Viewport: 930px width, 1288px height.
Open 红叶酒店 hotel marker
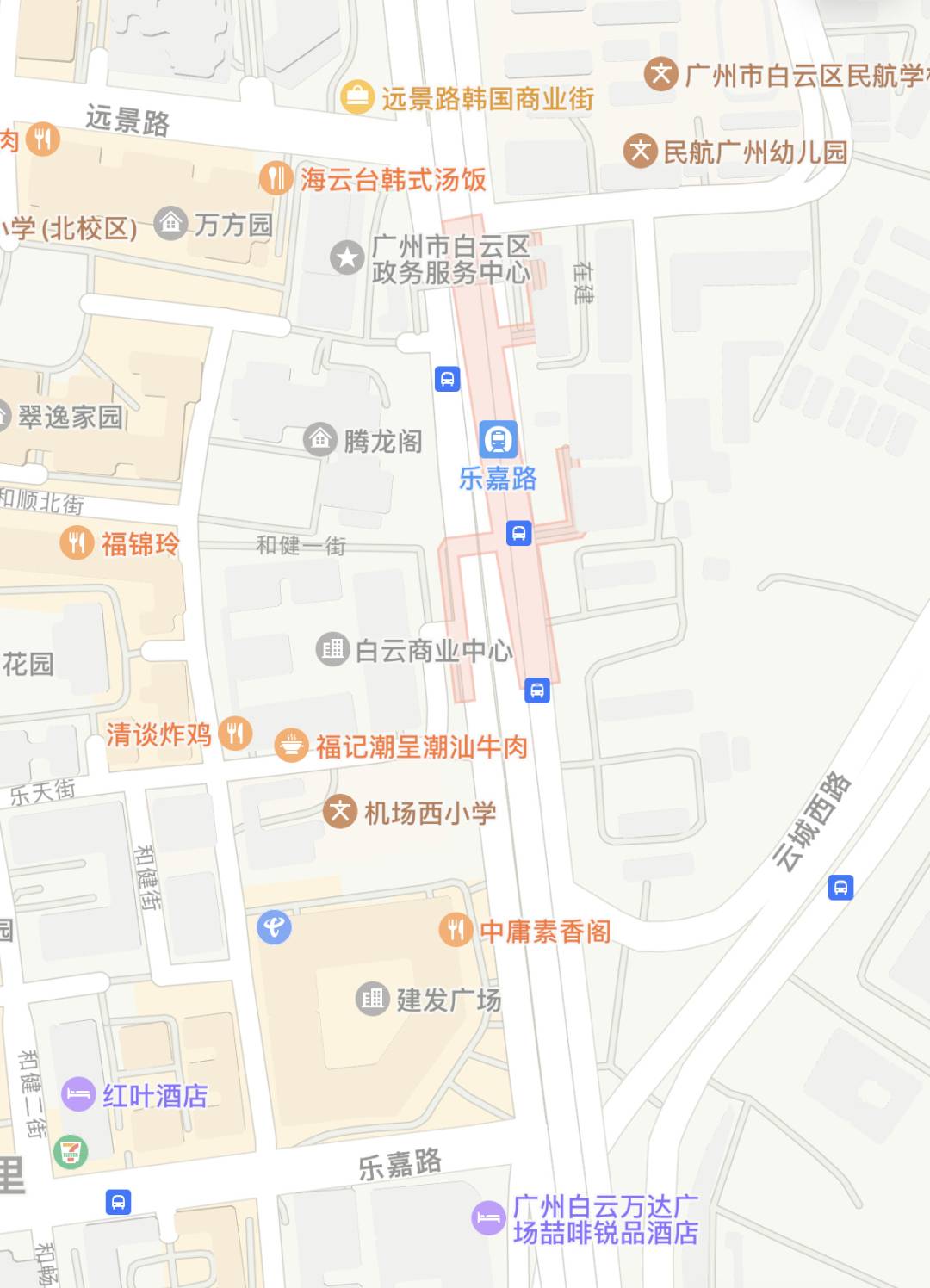tap(78, 1095)
